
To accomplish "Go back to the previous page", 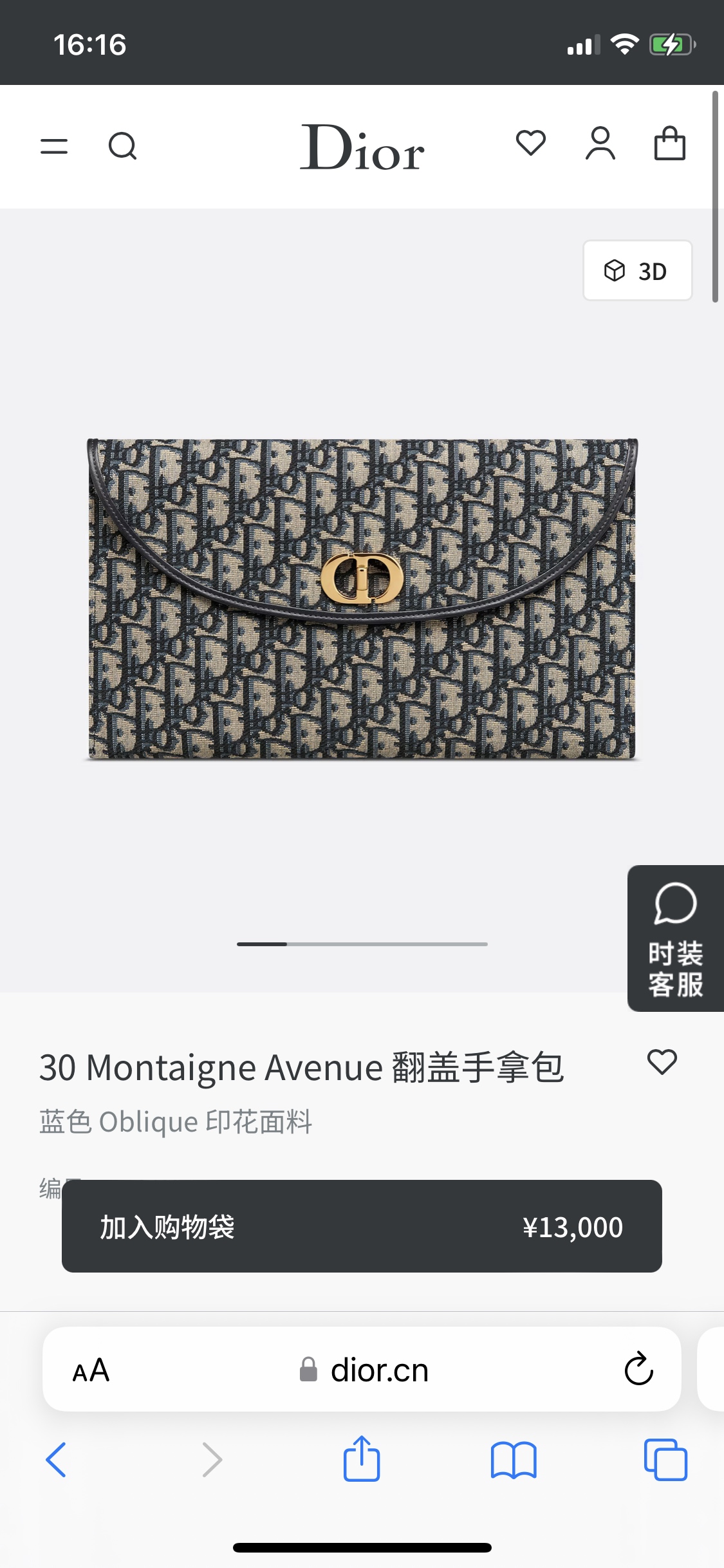I will coord(57,1460).
